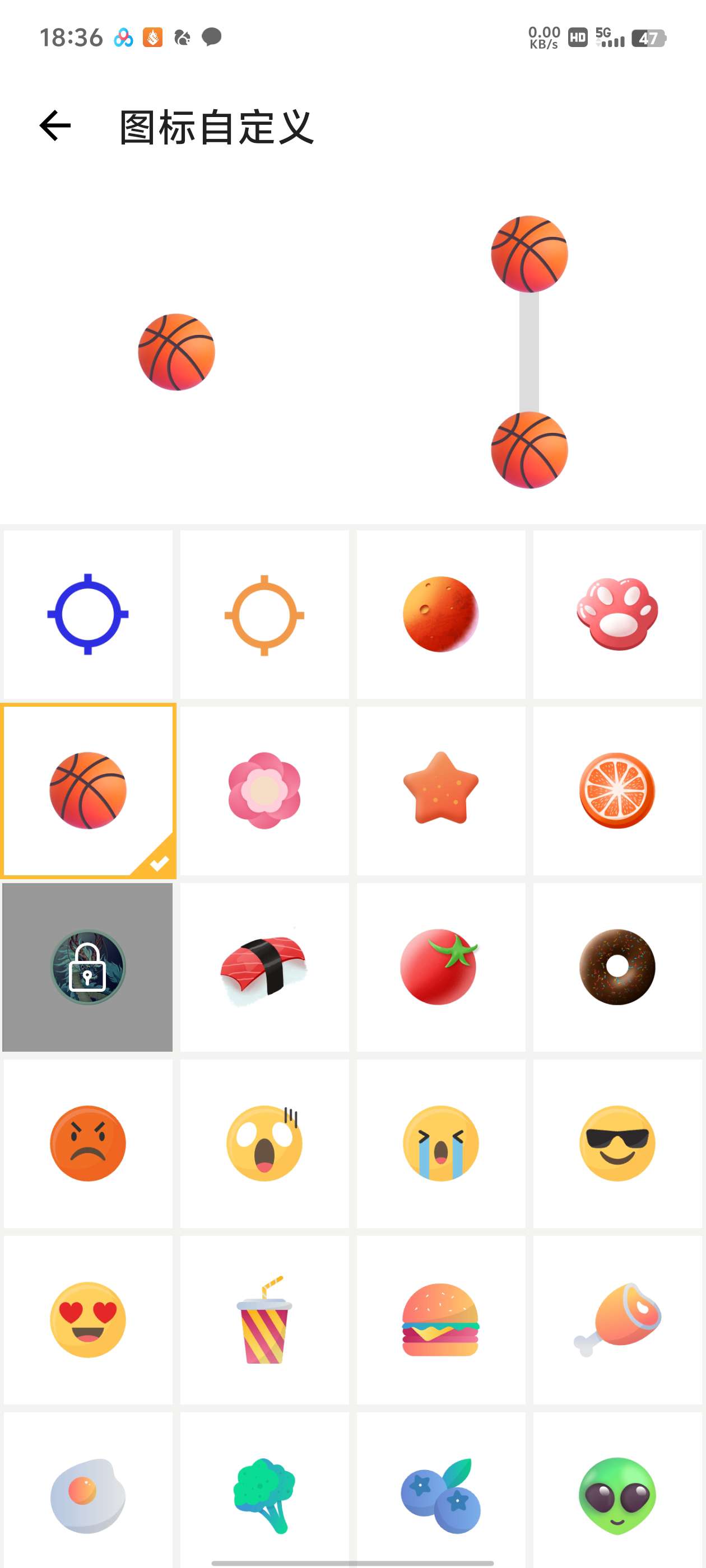
Task: Choose the shocked face emoji
Action: pos(264,1143)
